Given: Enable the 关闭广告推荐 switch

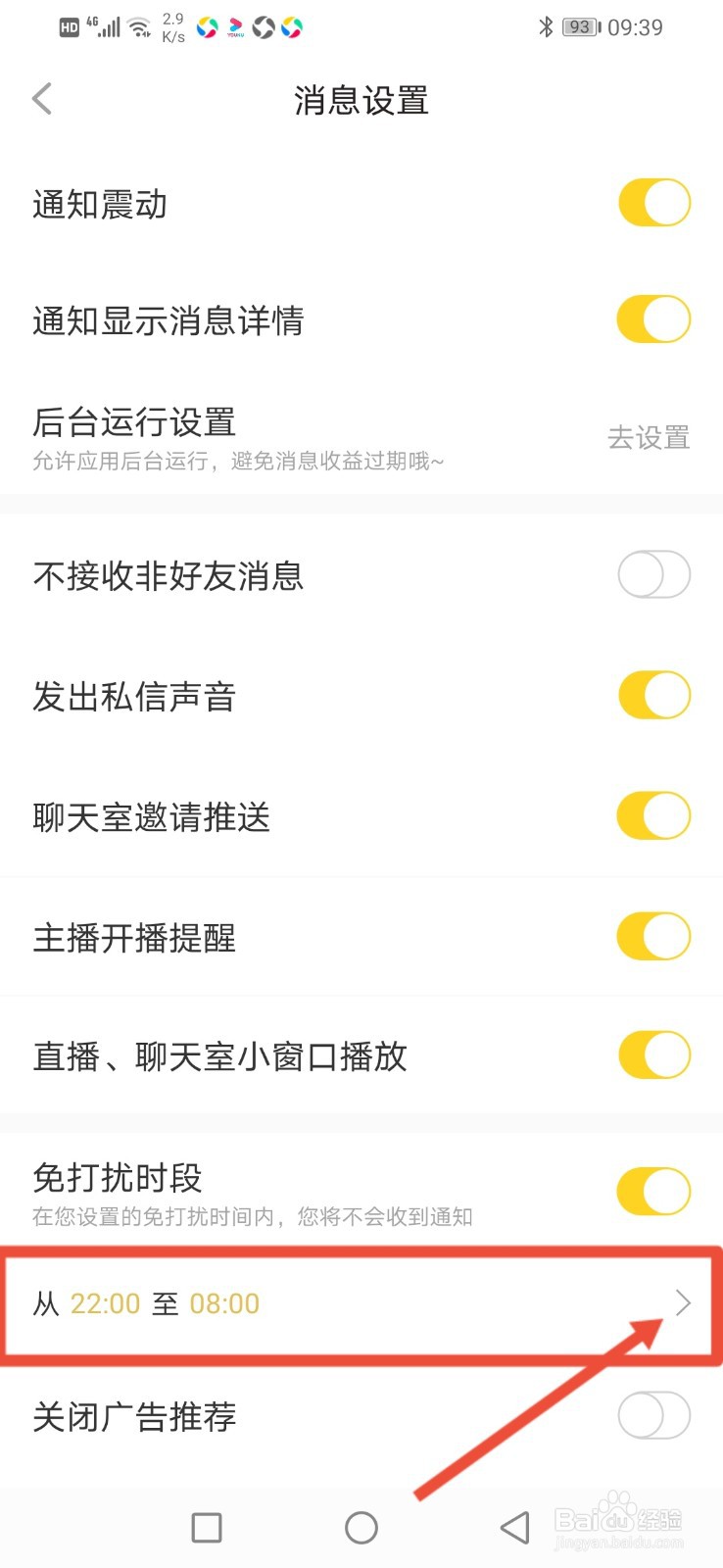Looking at the screenshot, I should pyautogui.click(x=652, y=1415).
